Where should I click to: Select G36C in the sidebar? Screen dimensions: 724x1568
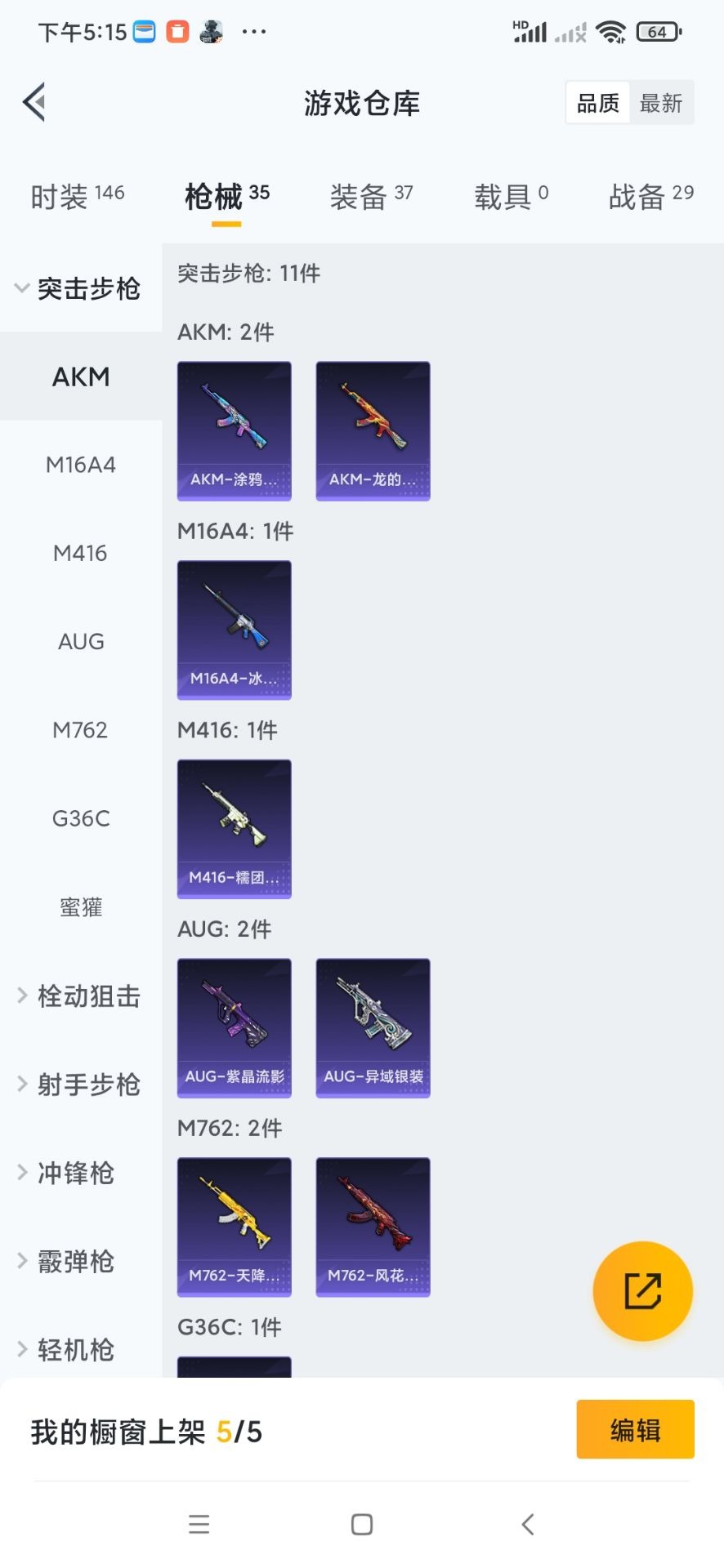coord(81,818)
